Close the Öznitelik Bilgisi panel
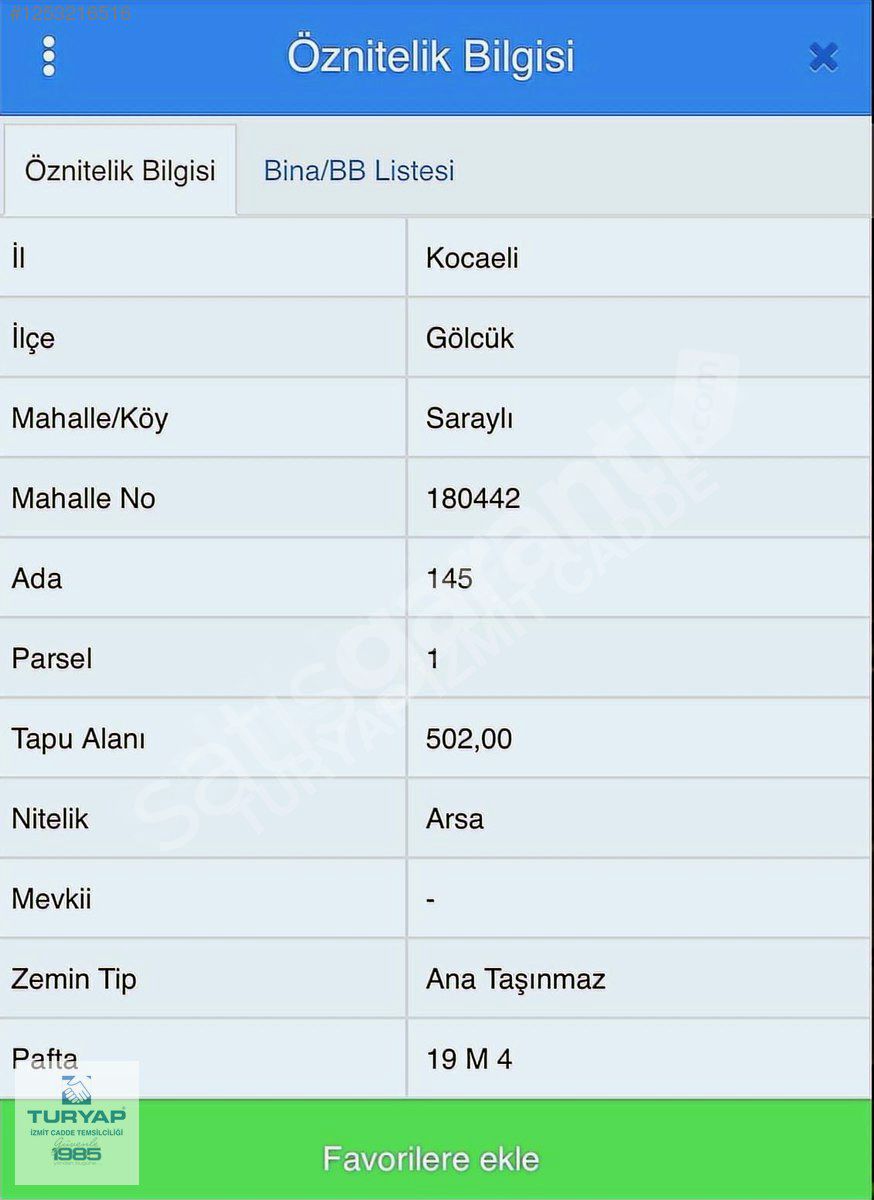 click(x=822, y=57)
